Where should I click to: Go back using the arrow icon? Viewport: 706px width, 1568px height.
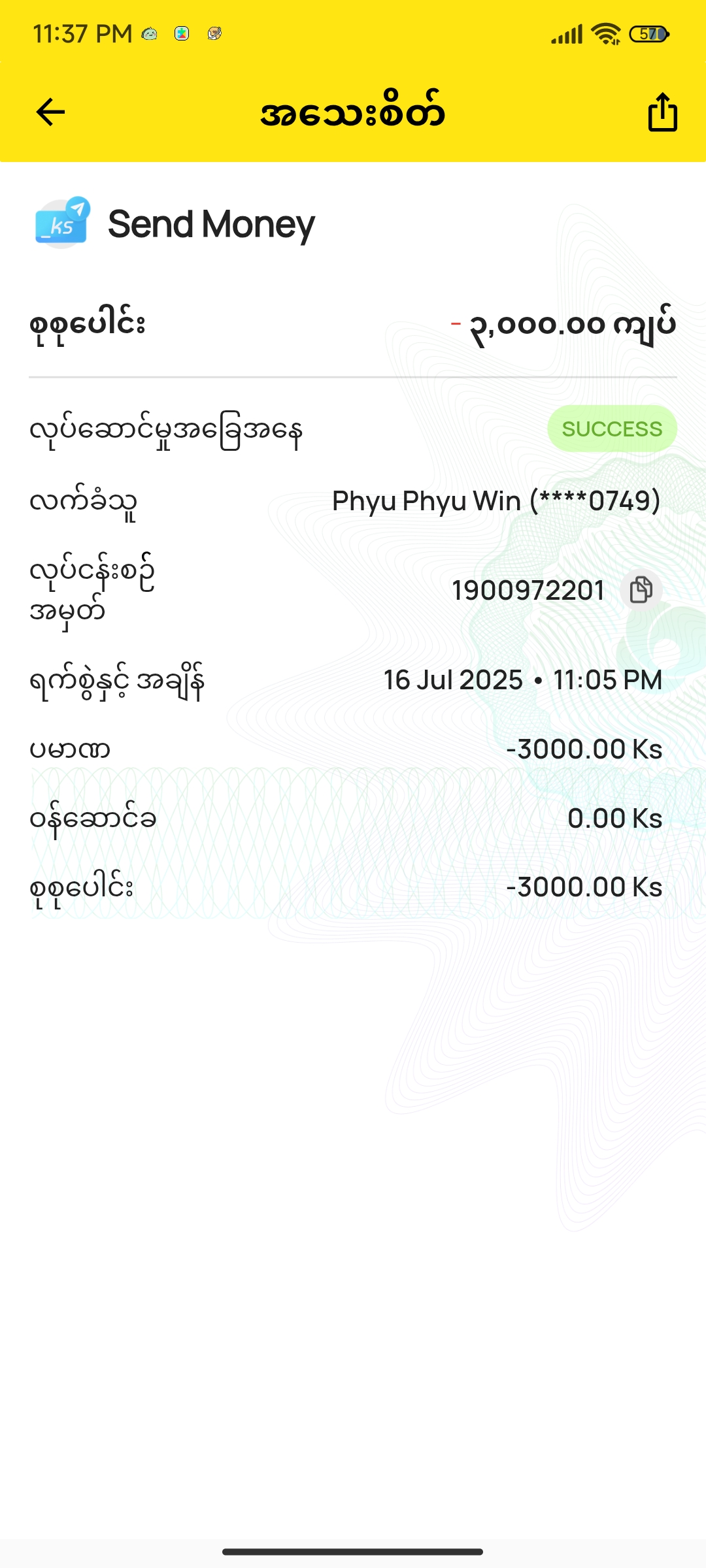click(x=50, y=112)
